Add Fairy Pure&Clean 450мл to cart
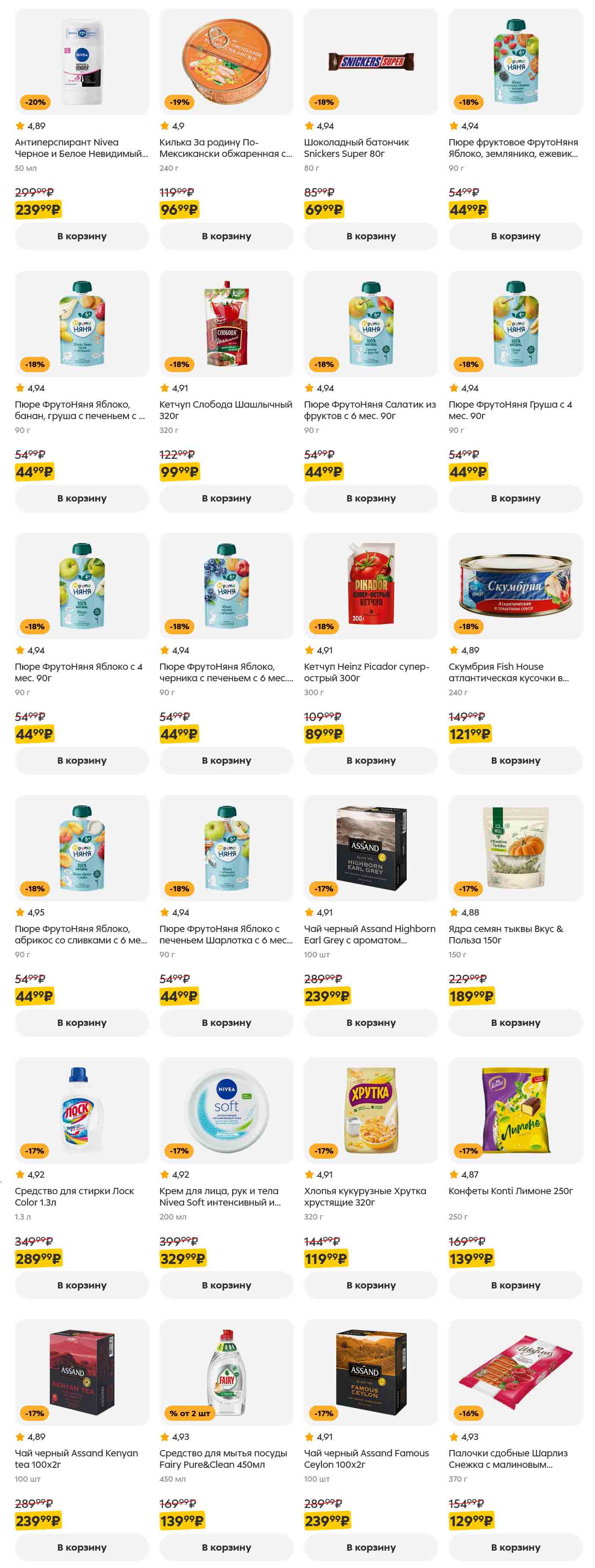The width and height of the screenshot is (595, 1568). tap(226, 1547)
